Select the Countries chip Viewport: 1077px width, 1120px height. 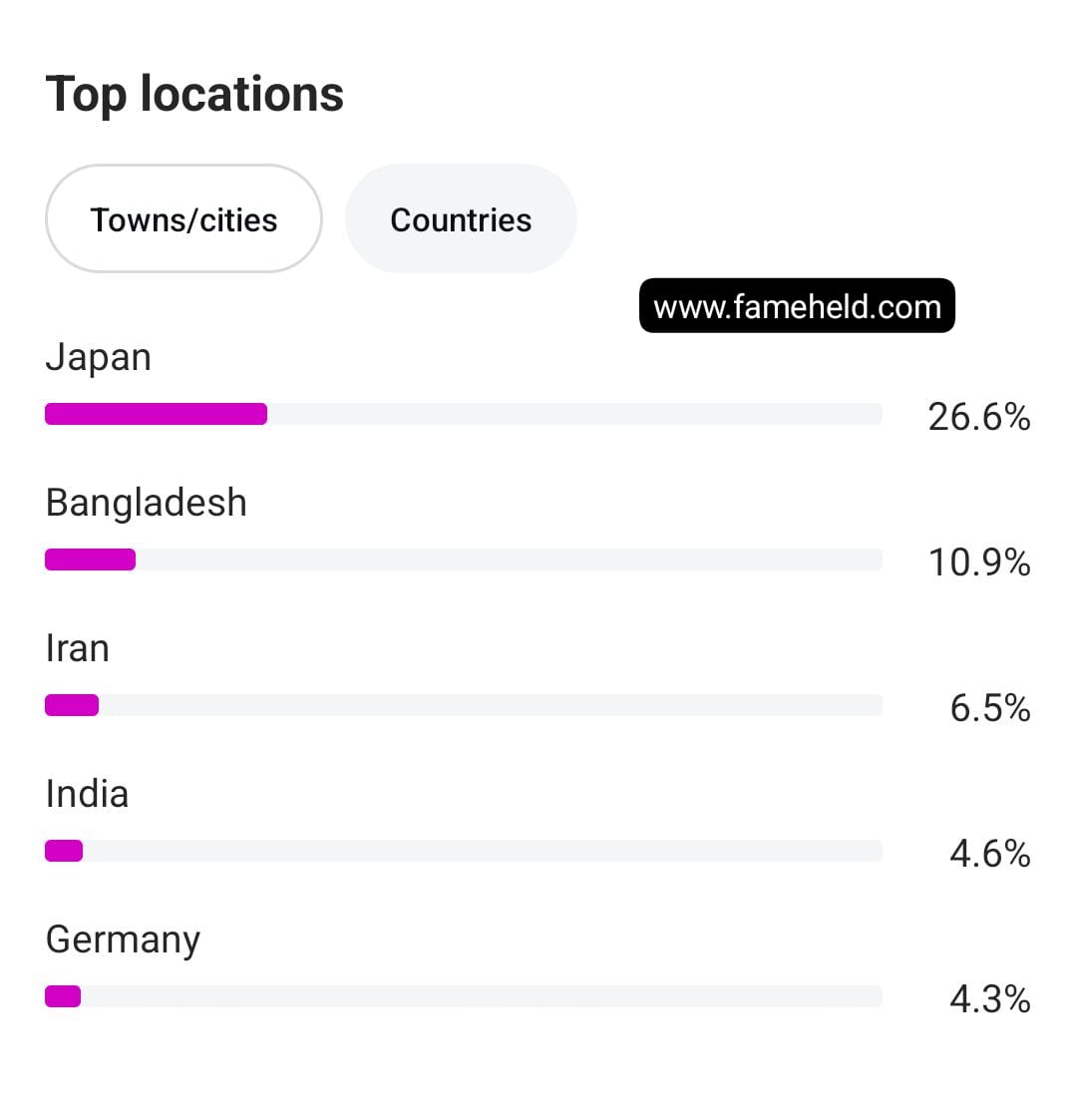[461, 219]
